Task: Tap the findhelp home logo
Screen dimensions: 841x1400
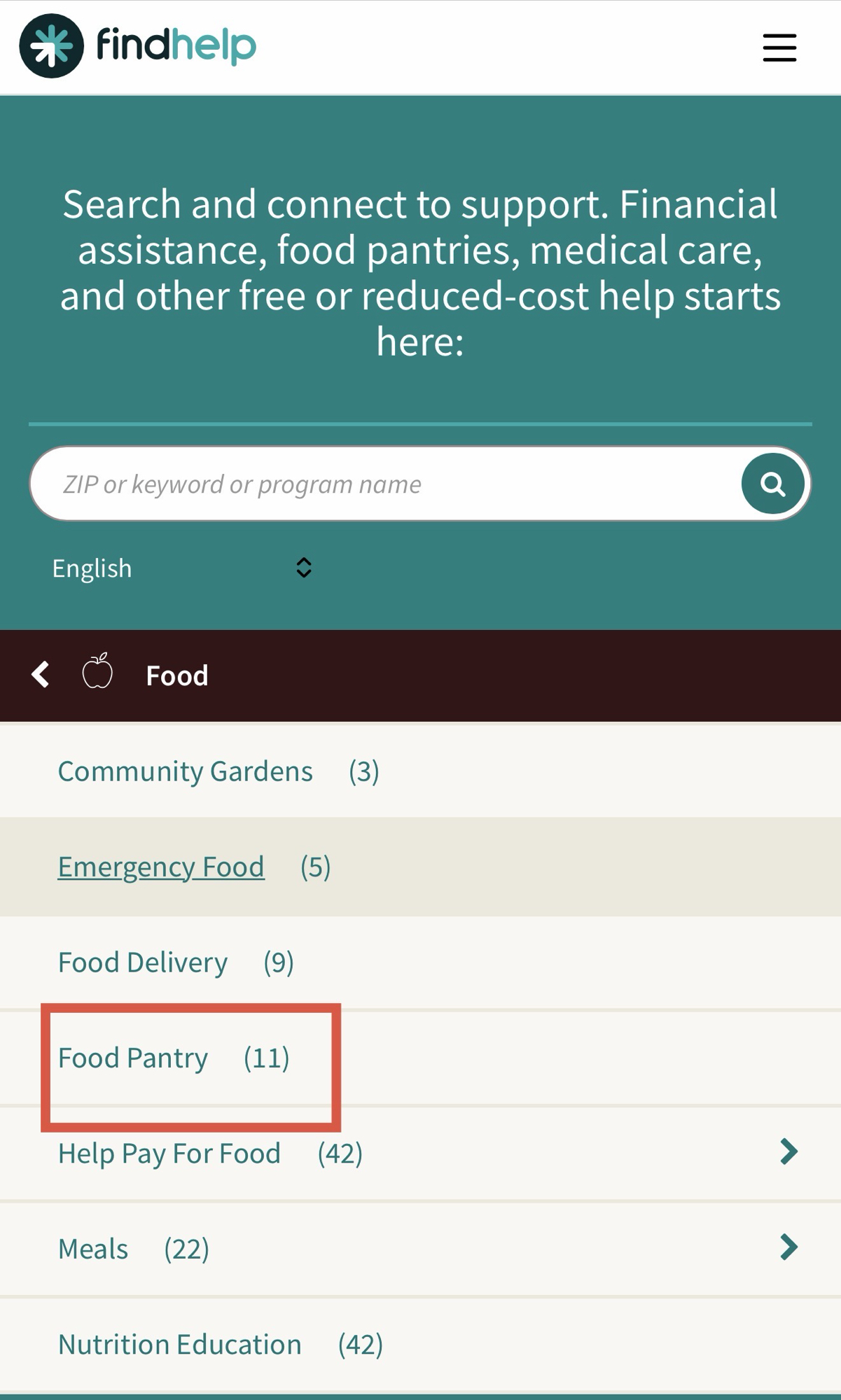Action: click(138, 46)
